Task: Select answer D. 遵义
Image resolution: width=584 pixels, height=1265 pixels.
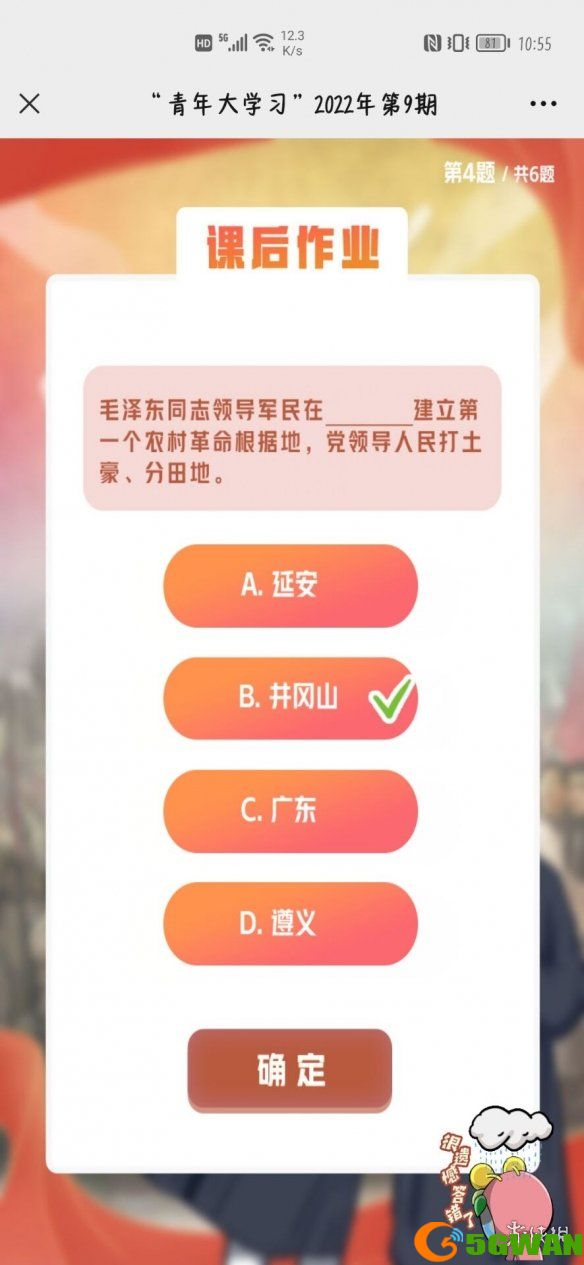Action: 290,923
